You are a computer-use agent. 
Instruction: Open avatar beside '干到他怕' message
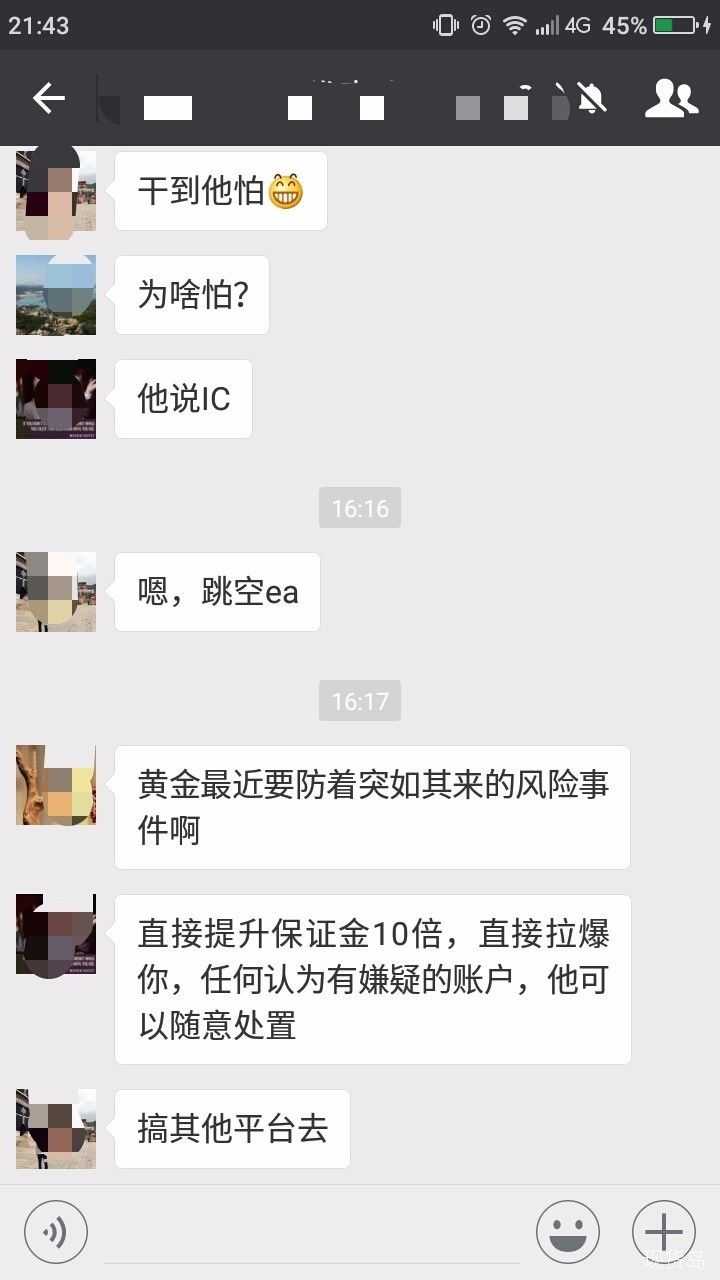pos(55,191)
